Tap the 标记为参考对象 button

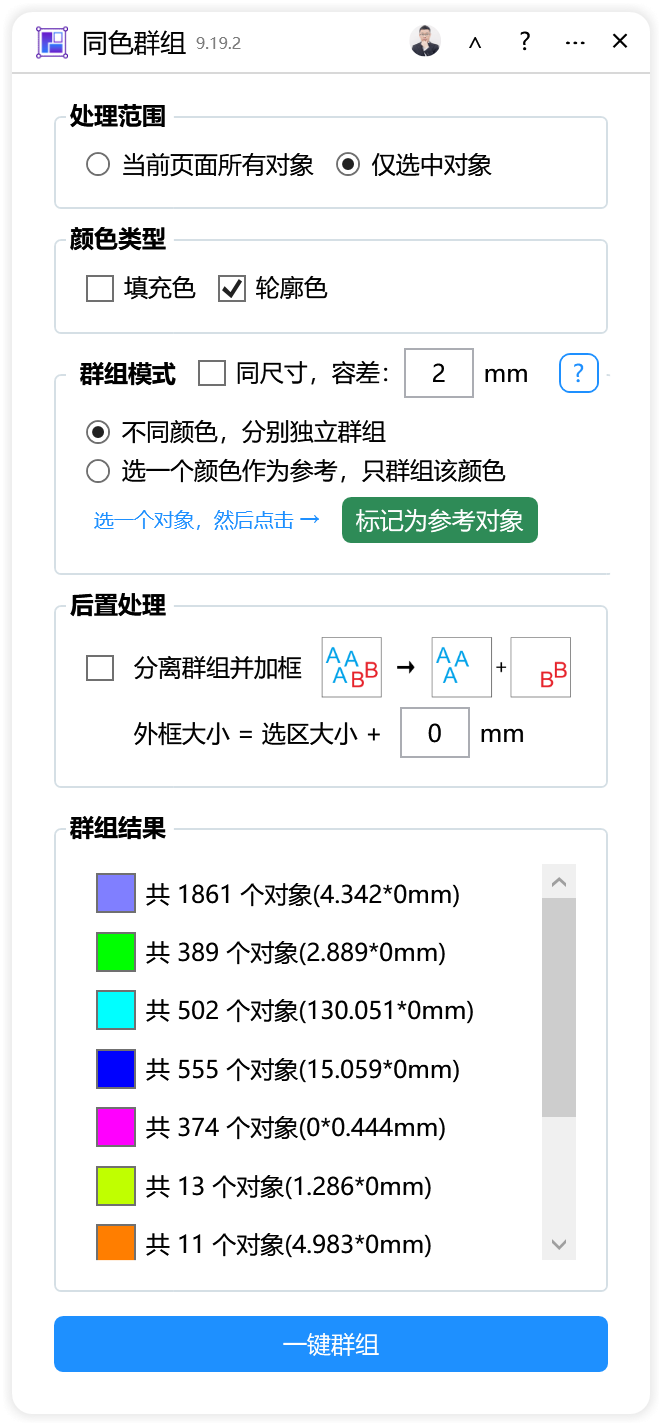(439, 520)
